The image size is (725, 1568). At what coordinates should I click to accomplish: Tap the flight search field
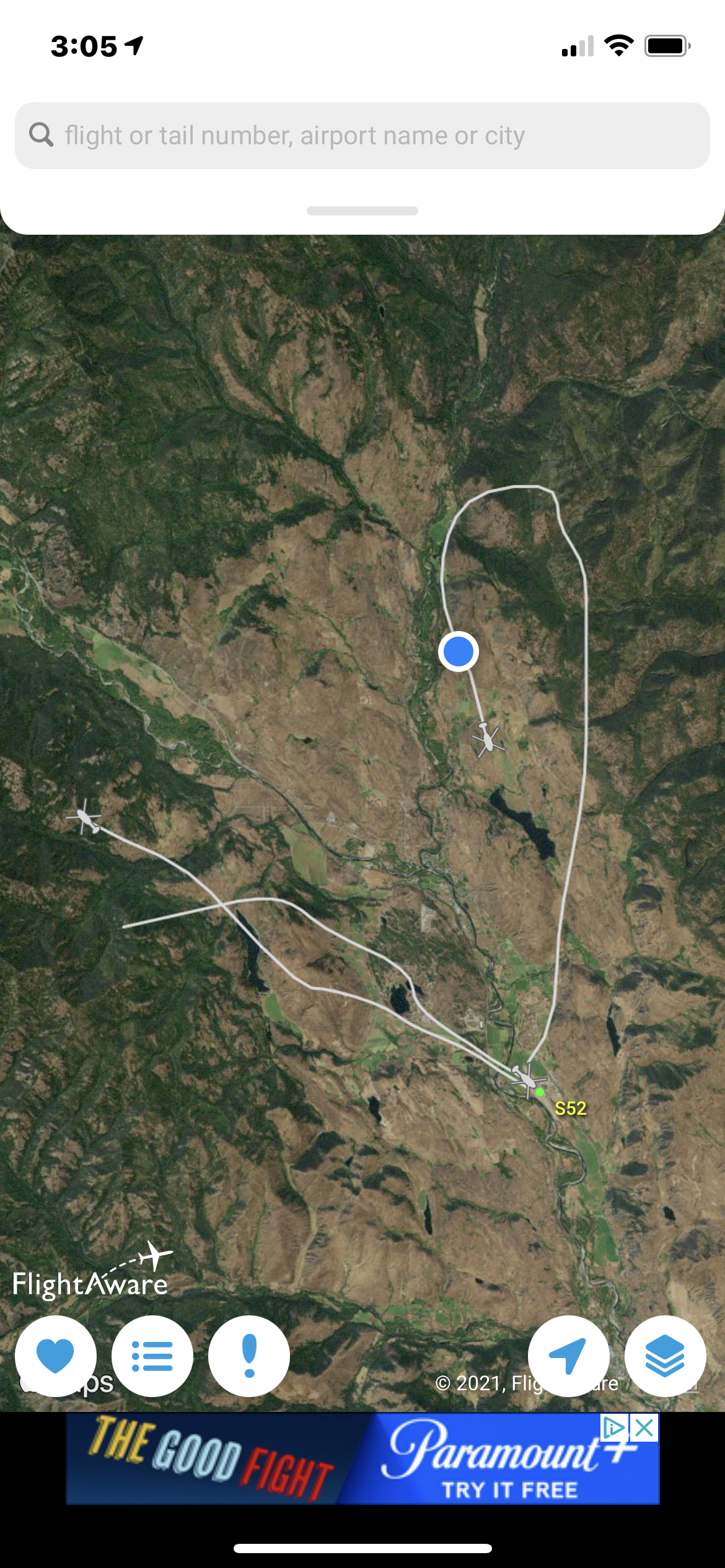[x=362, y=136]
